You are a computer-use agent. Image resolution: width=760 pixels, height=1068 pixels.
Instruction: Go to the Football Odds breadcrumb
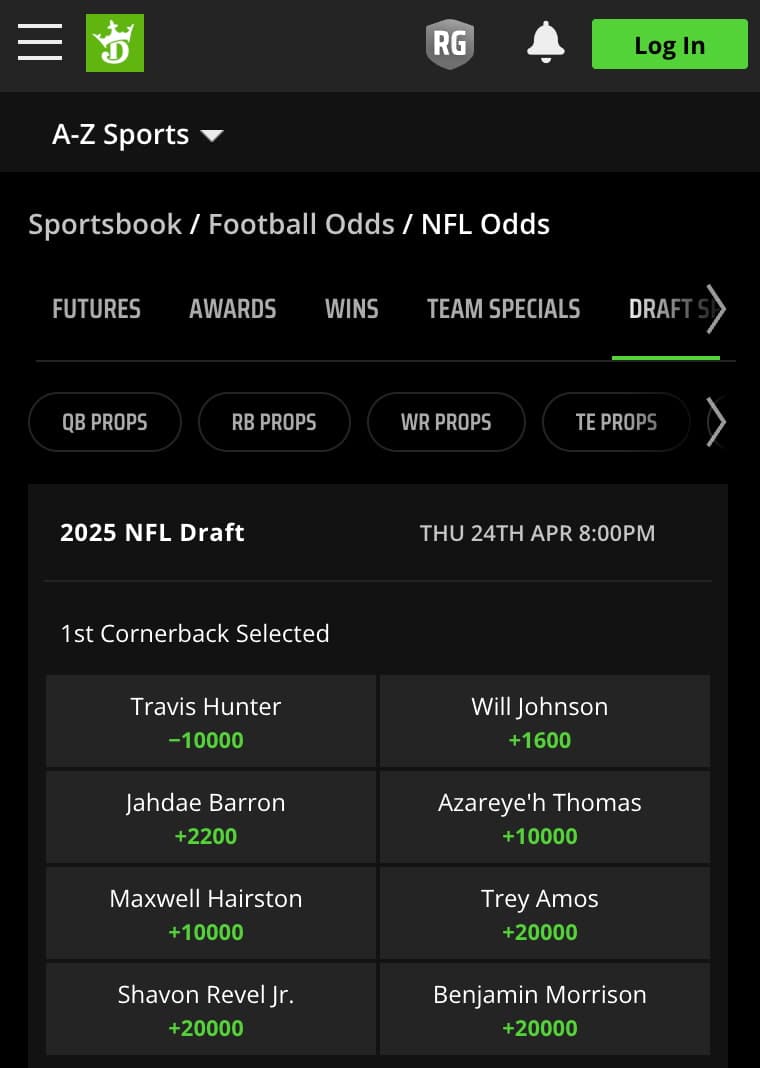[301, 224]
